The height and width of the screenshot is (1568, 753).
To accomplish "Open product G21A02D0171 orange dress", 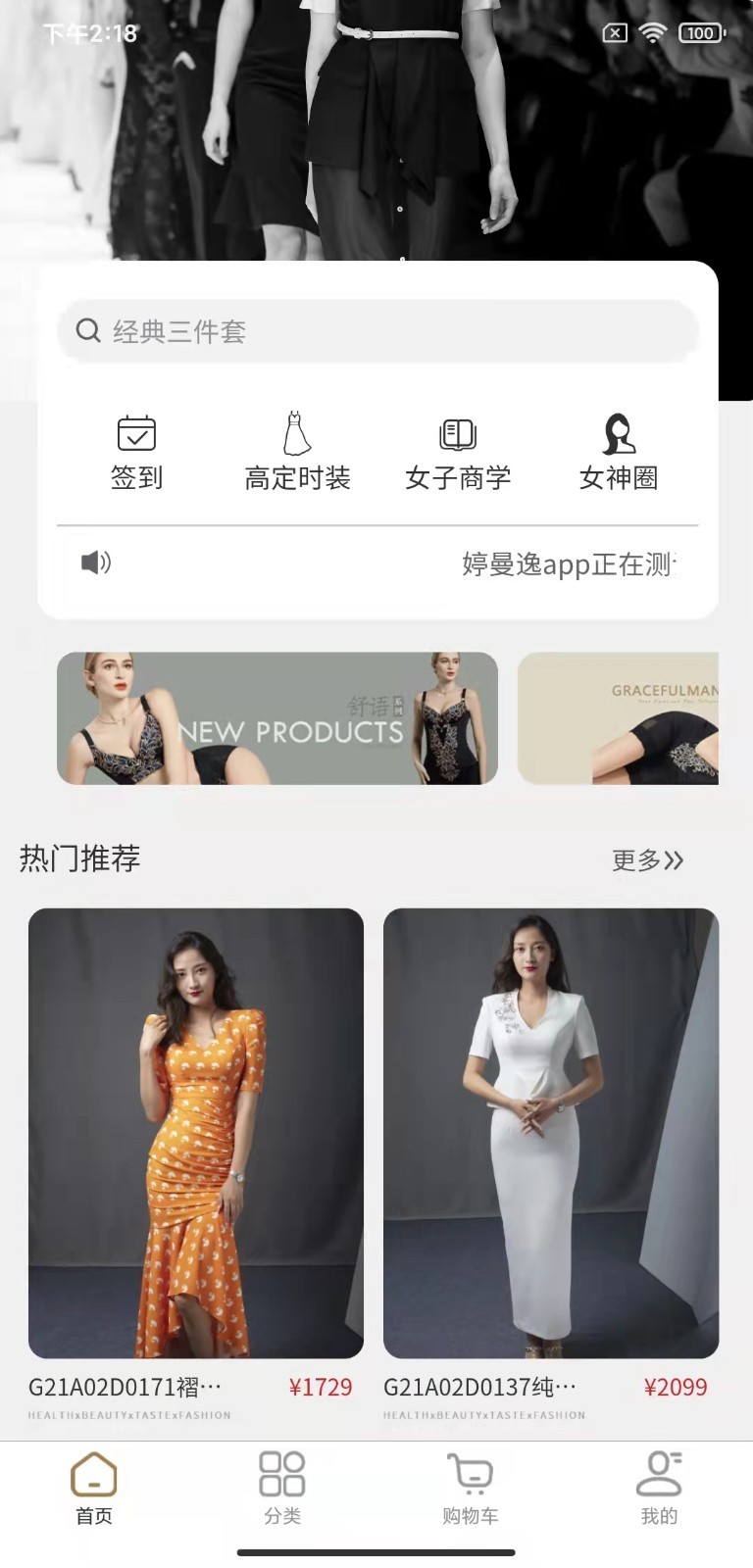I will click(x=196, y=1165).
